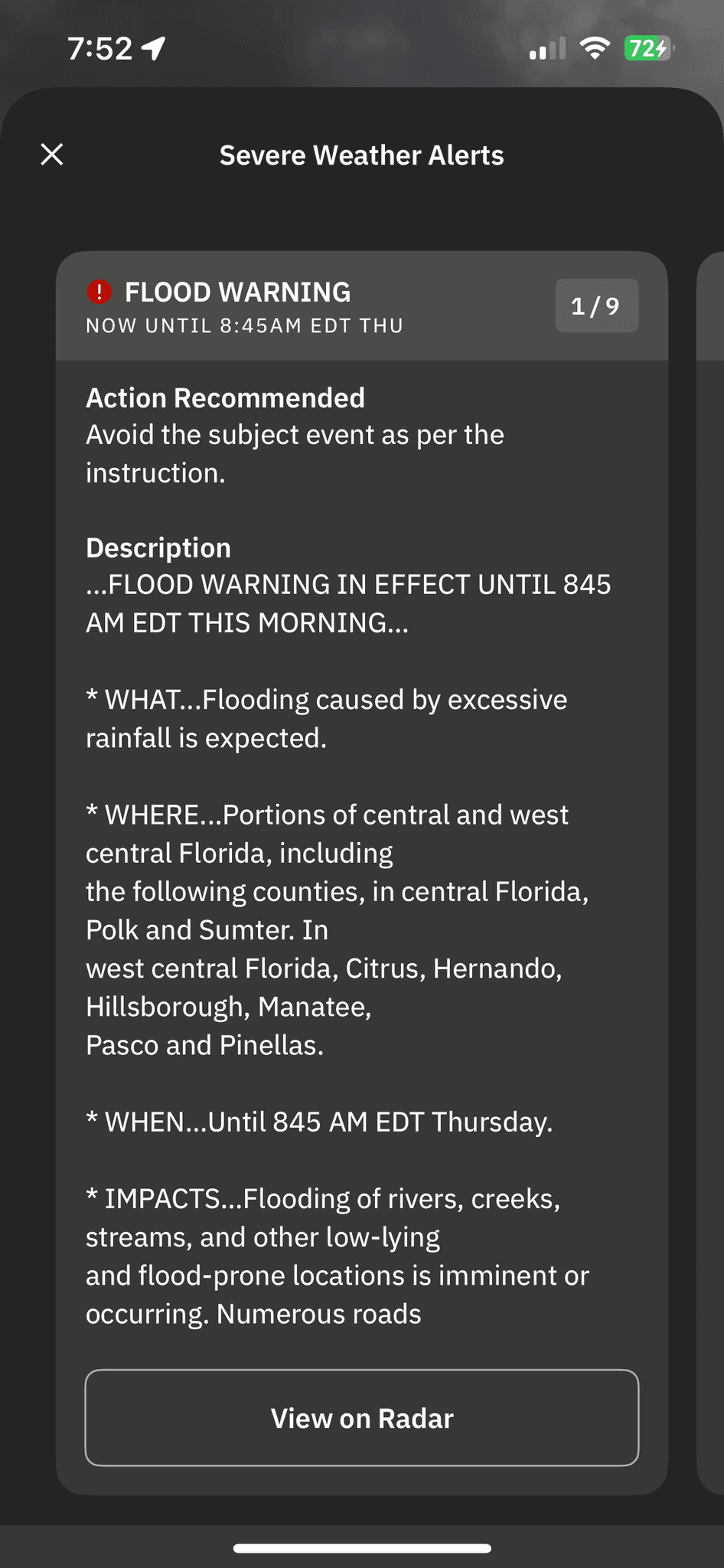Image resolution: width=724 pixels, height=1568 pixels.
Task: Close the Severe Weather Alerts sheet
Action: coord(52,155)
